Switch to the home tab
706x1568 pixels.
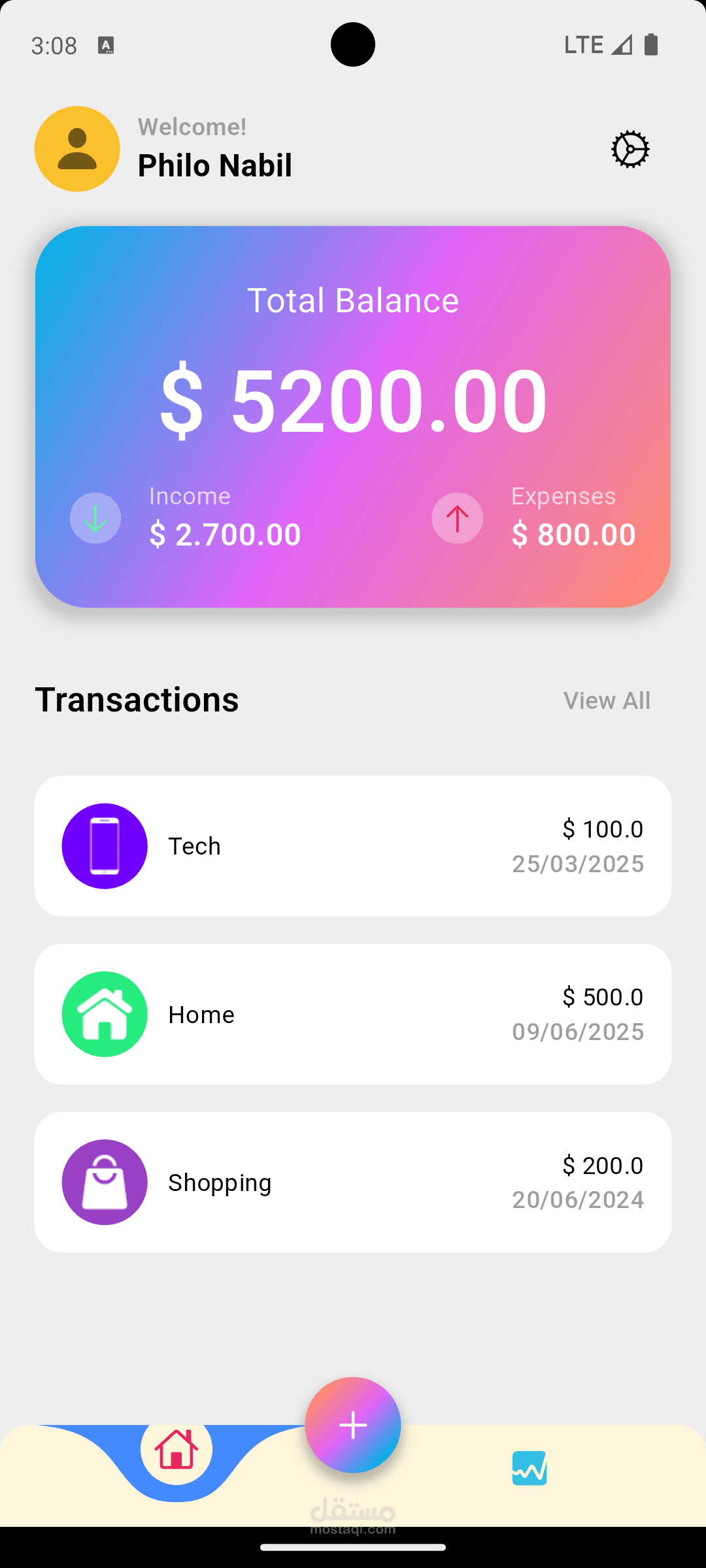[176, 1449]
